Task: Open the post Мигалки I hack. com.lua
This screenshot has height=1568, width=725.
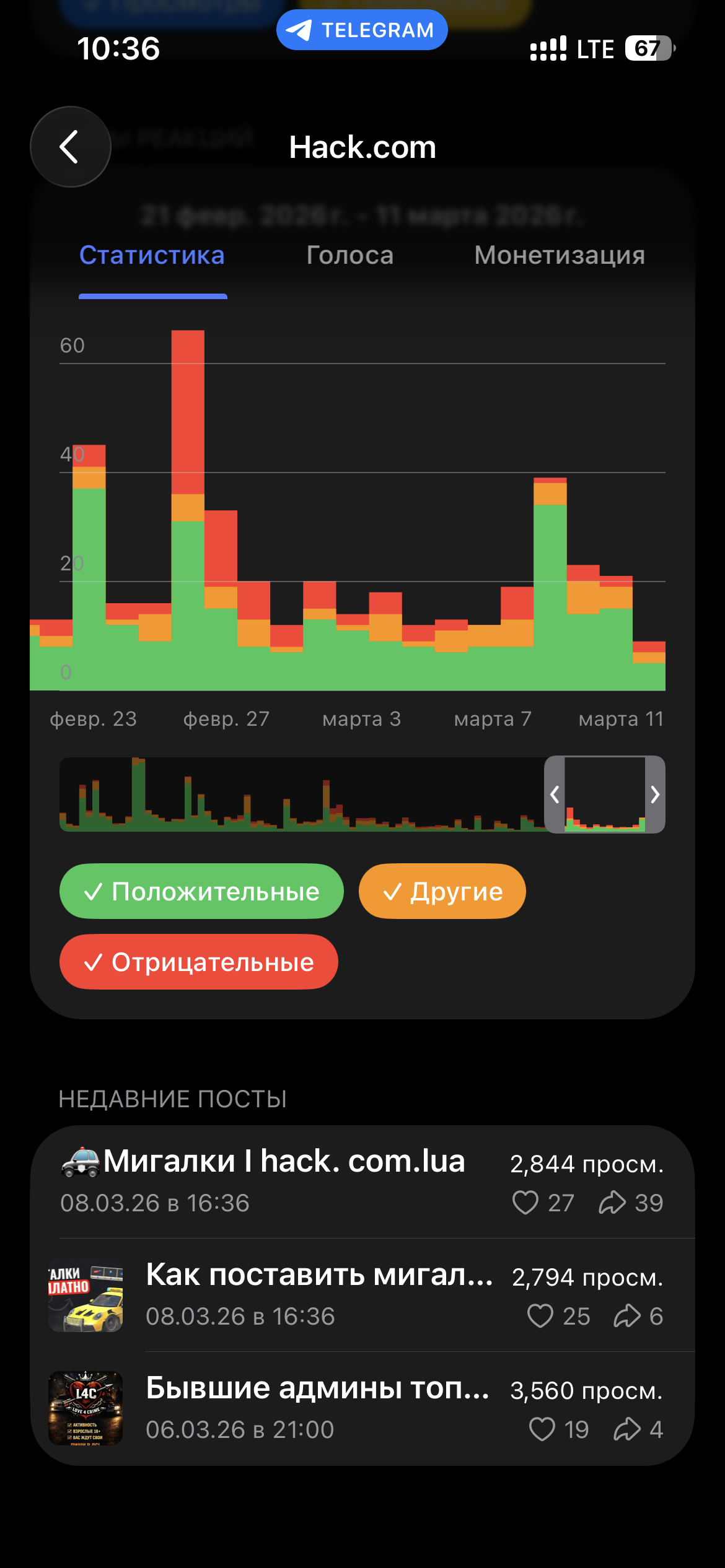Action: pos(284,1162)
